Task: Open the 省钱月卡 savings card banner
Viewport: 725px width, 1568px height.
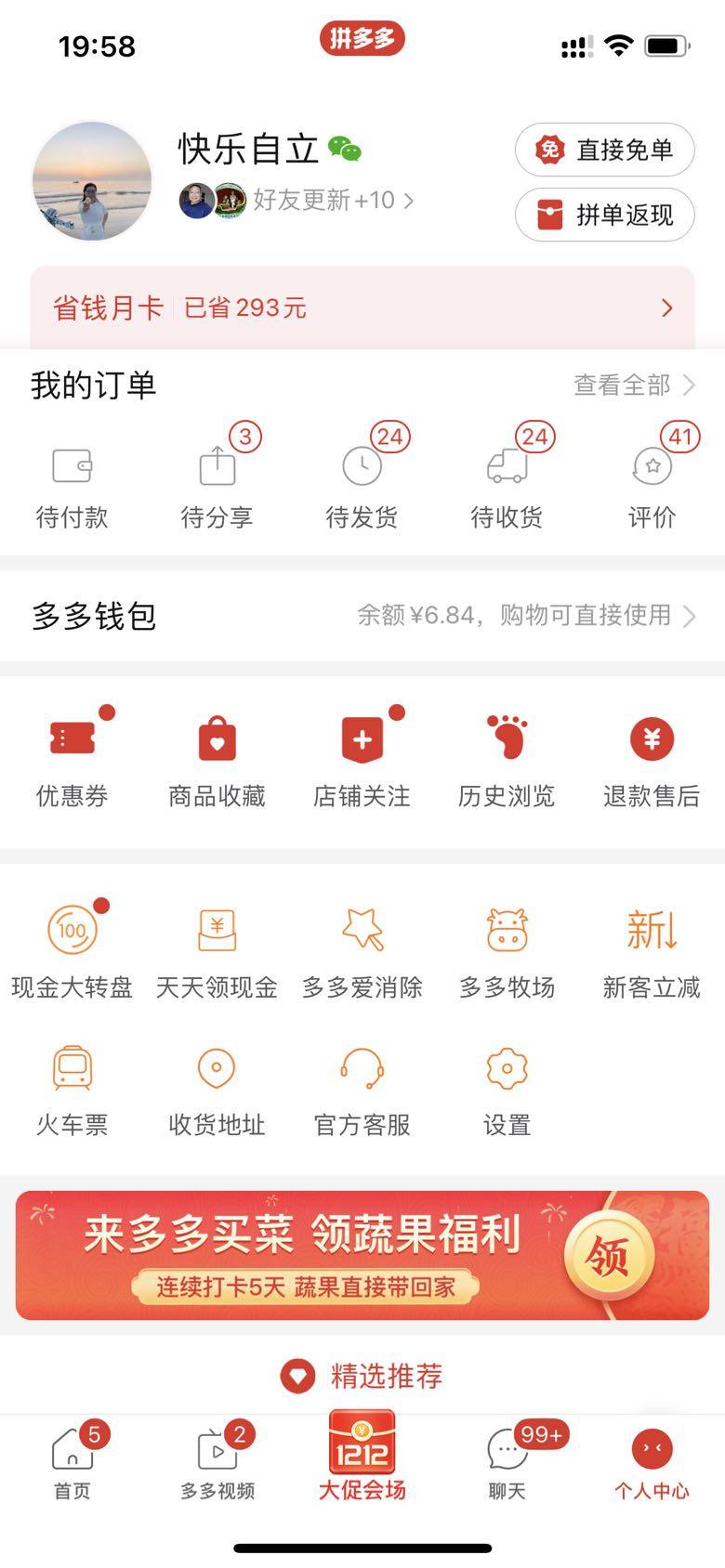Action: [362, 307]
